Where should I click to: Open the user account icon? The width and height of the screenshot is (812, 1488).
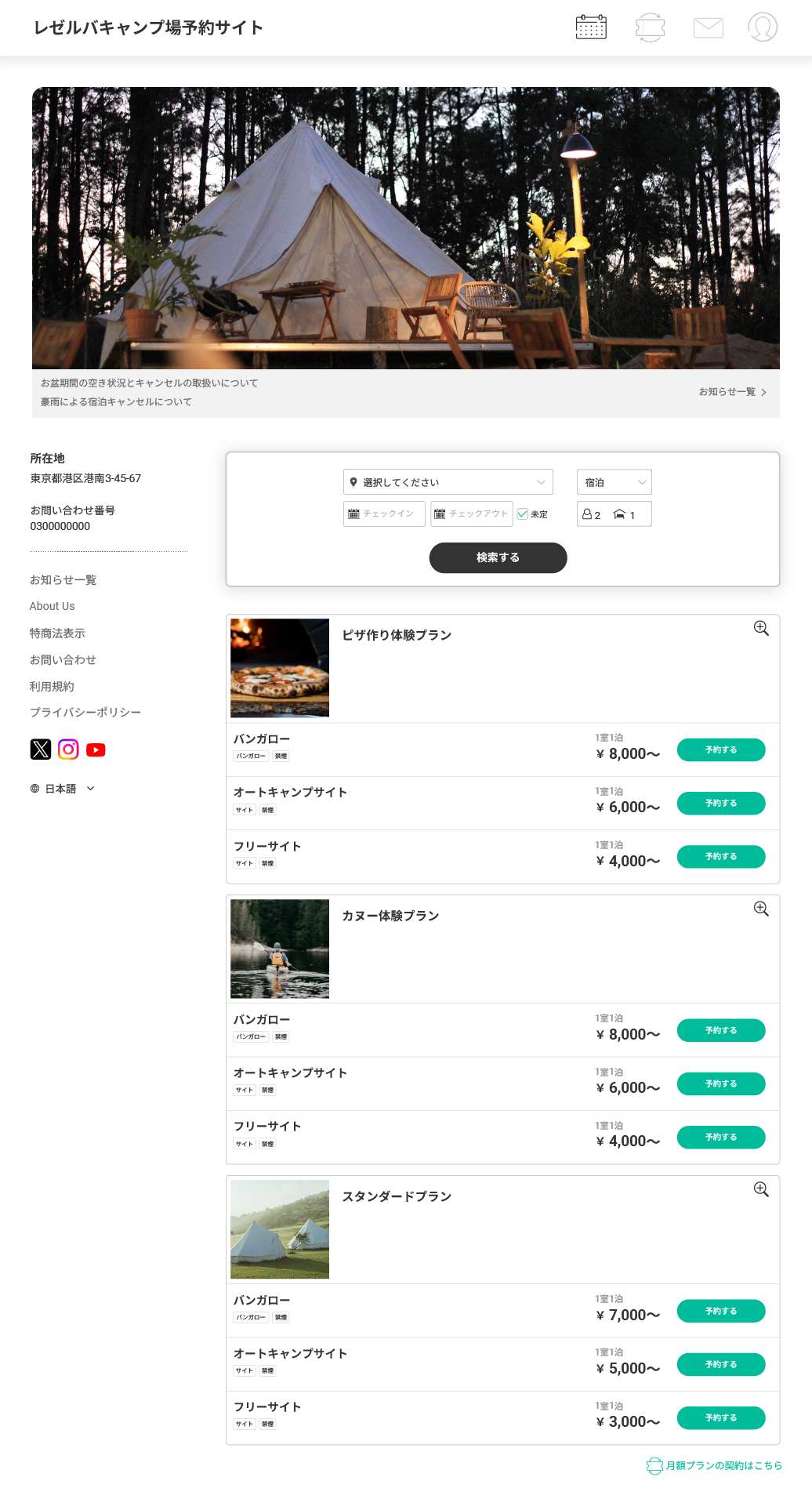coord(763,27)
